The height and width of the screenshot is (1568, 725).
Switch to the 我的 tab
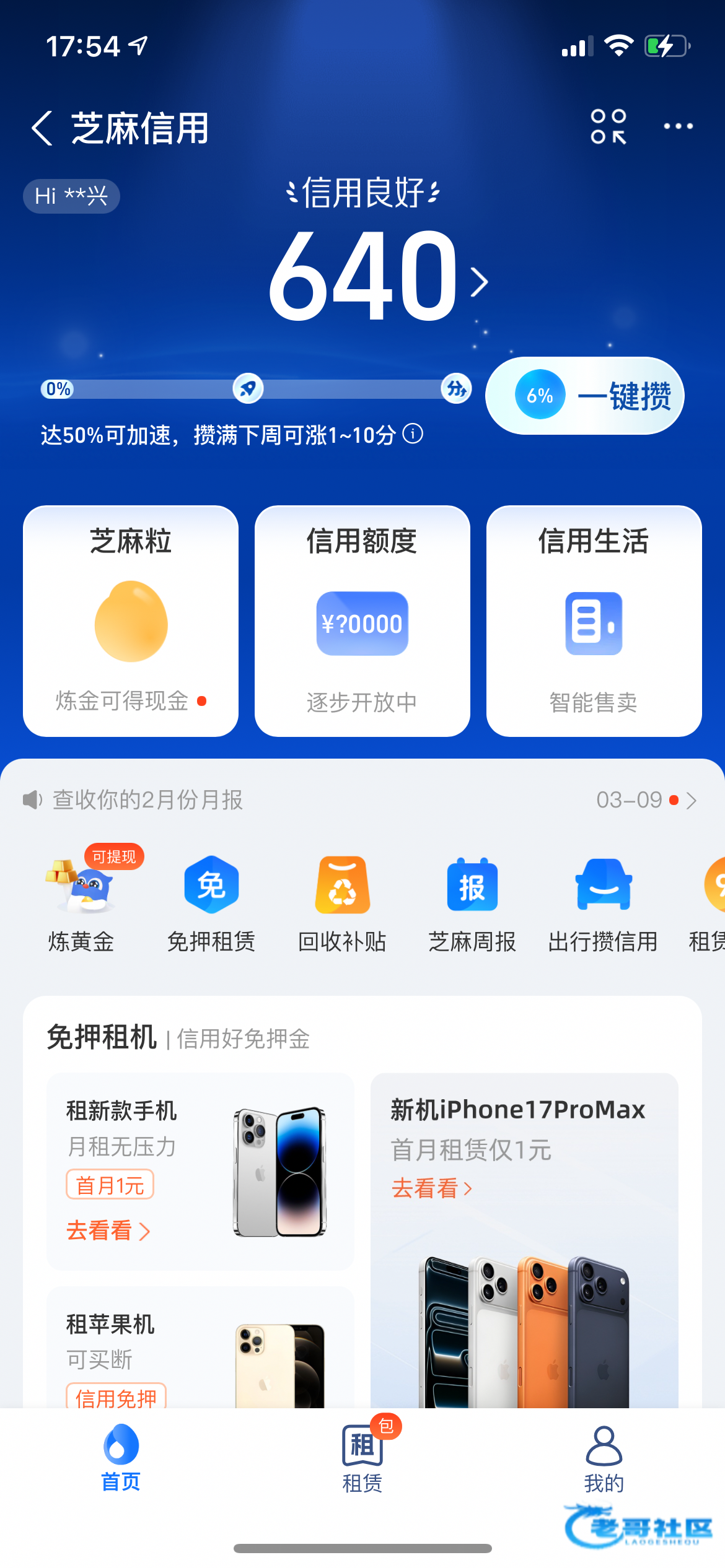604,1459
